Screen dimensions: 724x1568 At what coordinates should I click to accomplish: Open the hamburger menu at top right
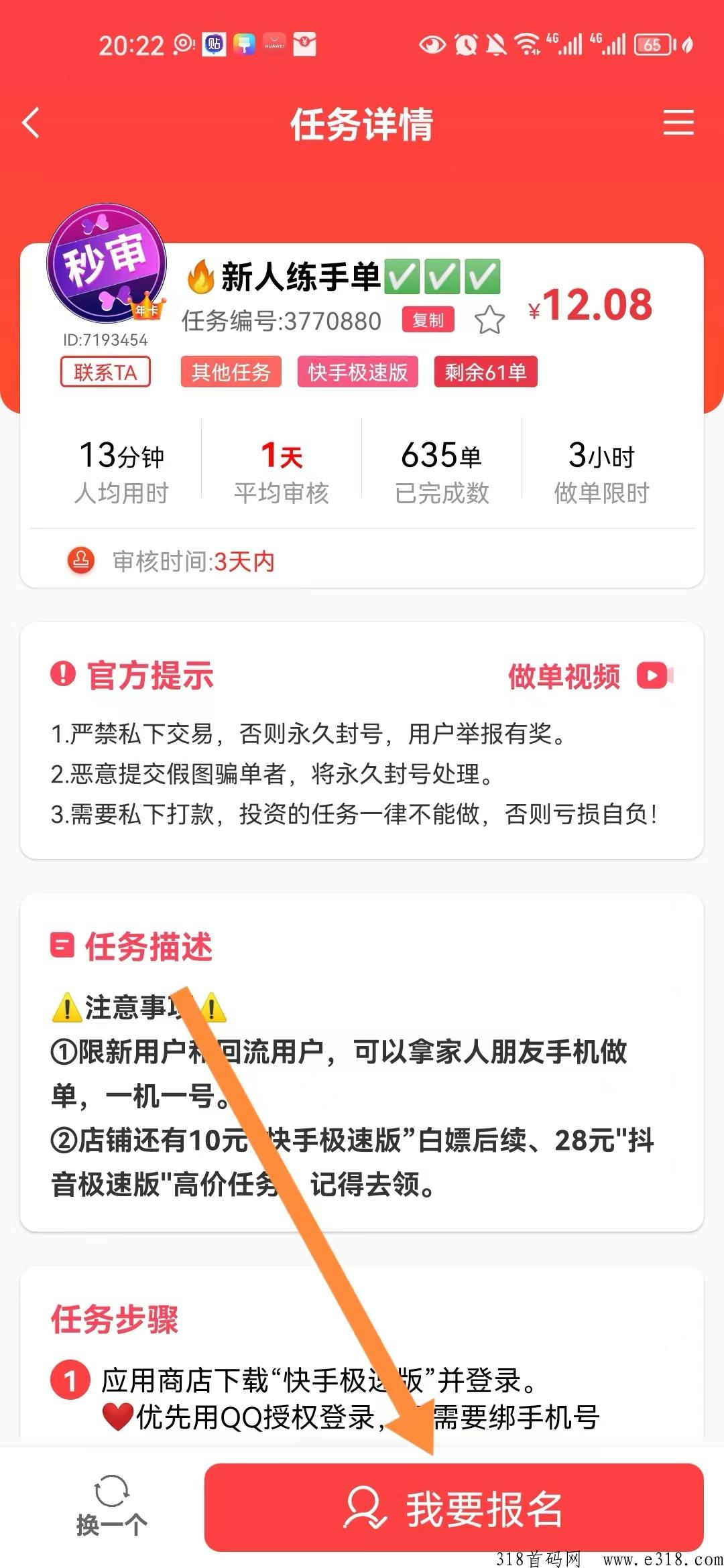(x=678, y=123)
